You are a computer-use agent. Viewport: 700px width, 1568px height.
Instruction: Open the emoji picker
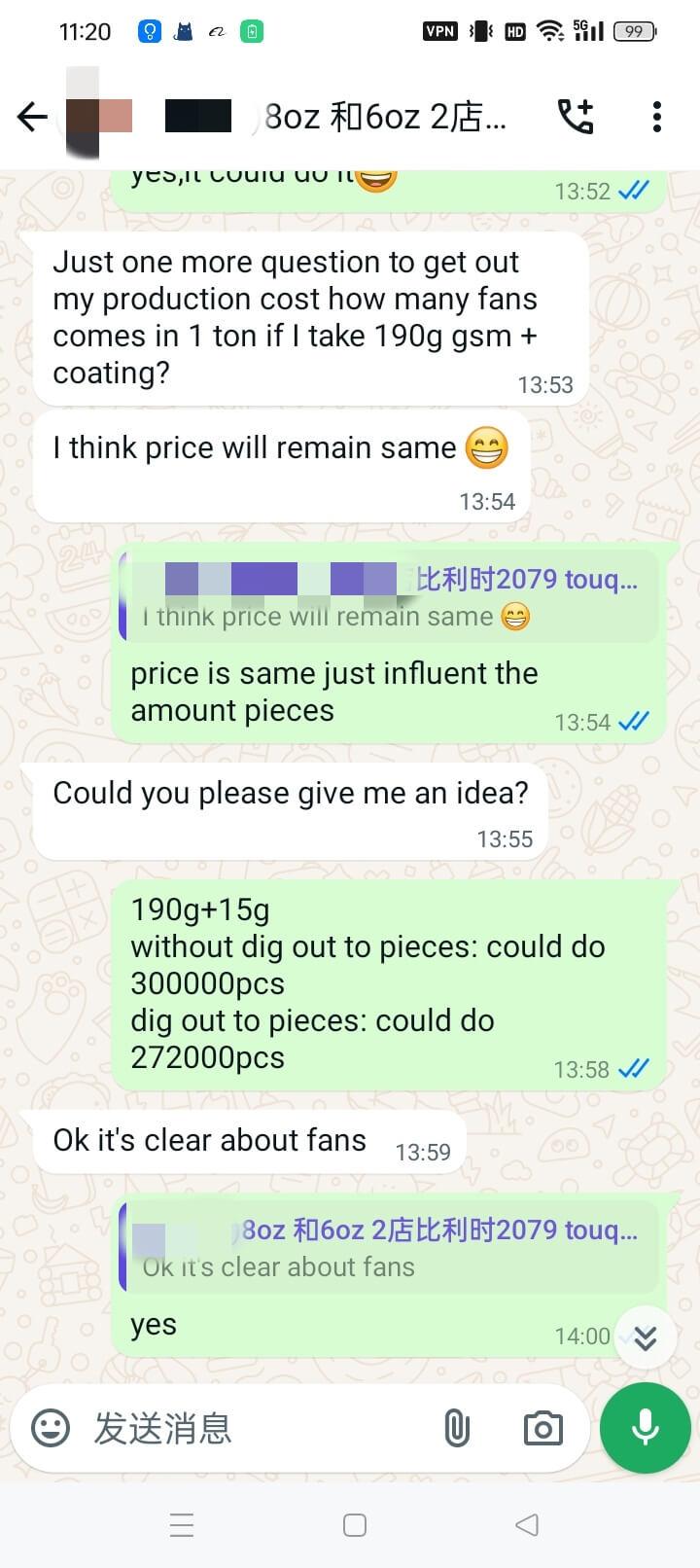click(51, 1428)
